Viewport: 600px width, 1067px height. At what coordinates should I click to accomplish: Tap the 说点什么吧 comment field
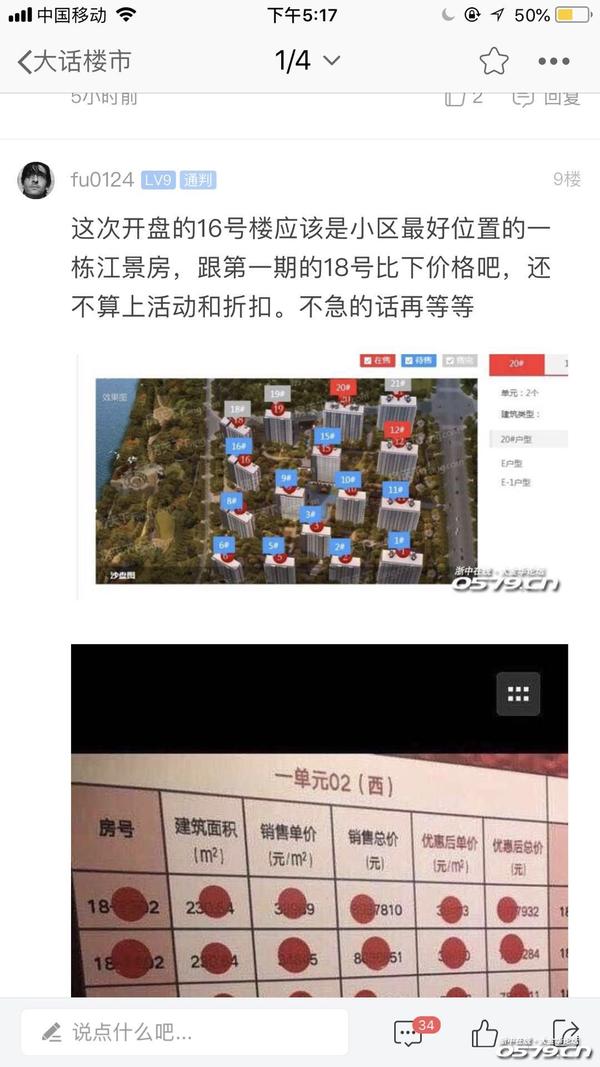[185, 1032]
